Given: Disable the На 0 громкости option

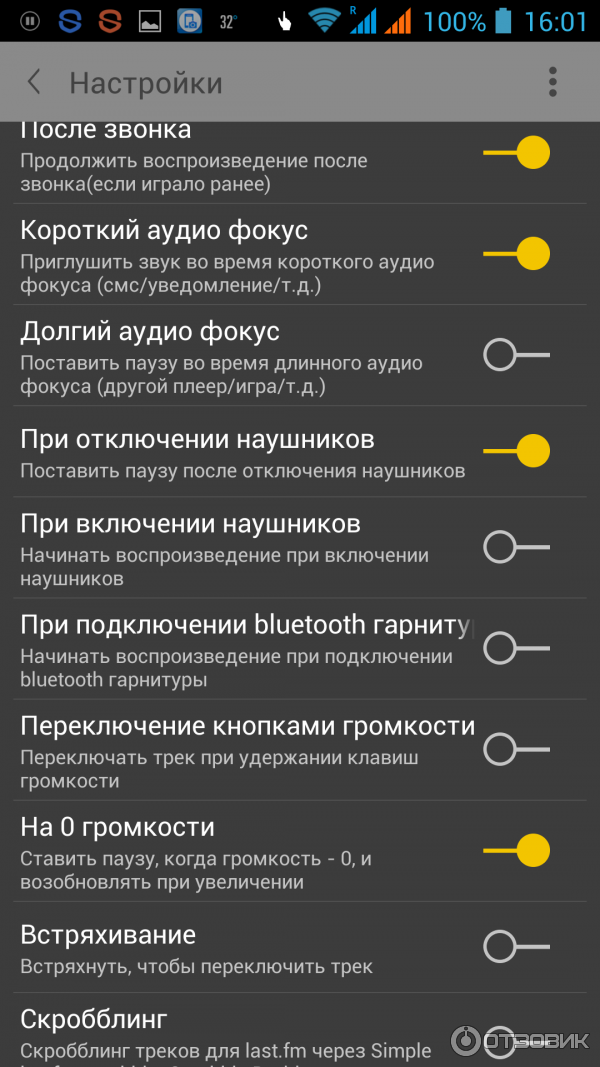Looking at the screenshot, I should tap(516, 851).
